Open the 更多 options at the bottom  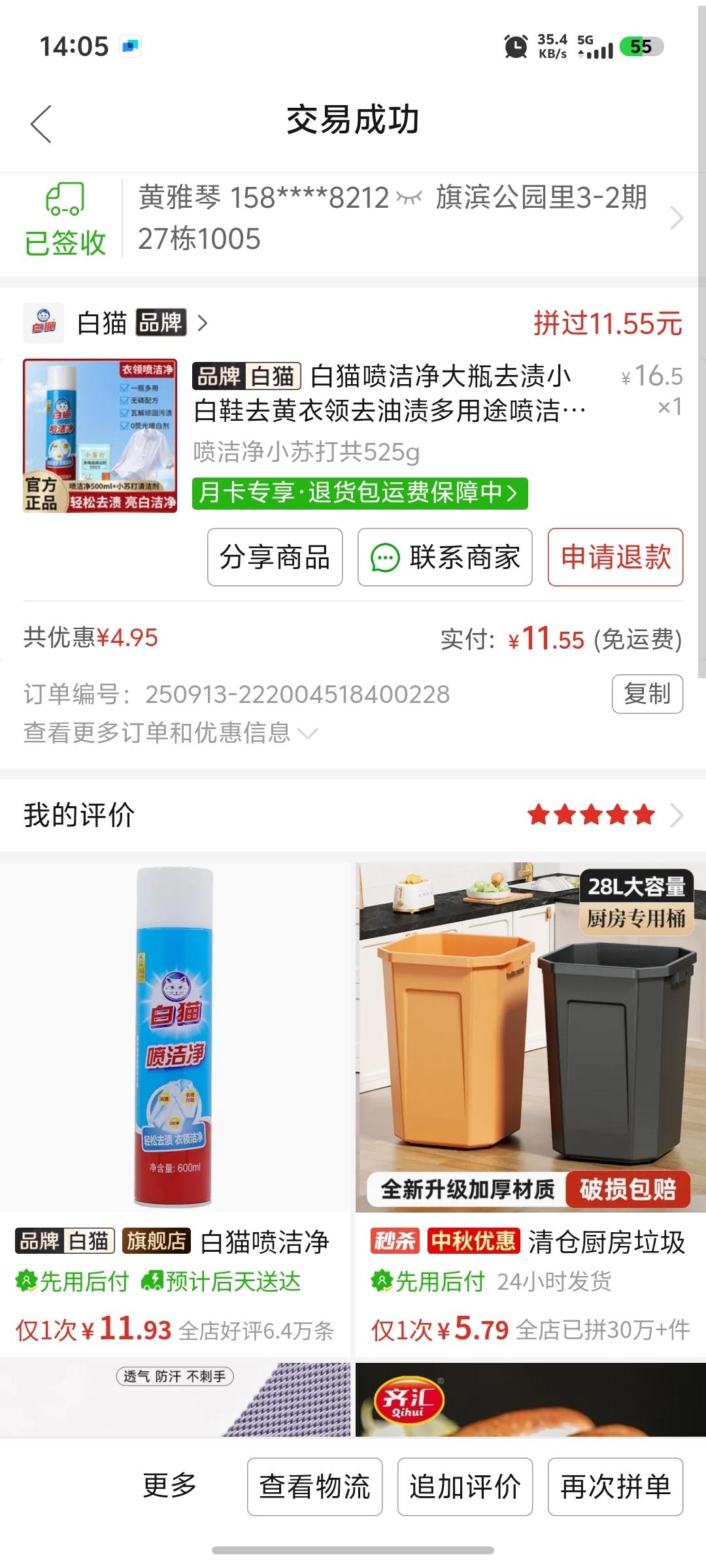coord(169,1486)
